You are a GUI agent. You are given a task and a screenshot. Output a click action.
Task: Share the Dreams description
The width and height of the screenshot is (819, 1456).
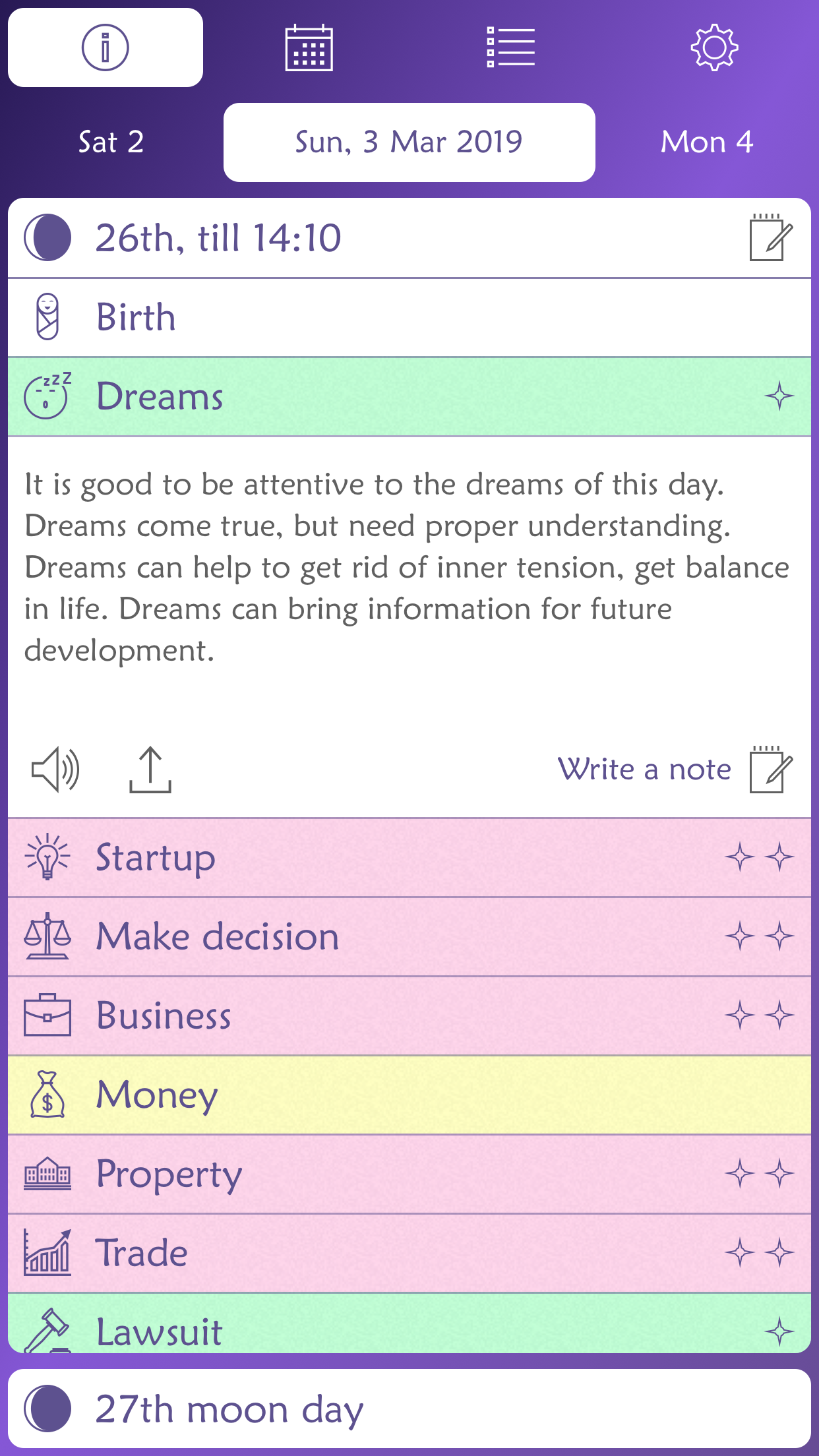150,770
